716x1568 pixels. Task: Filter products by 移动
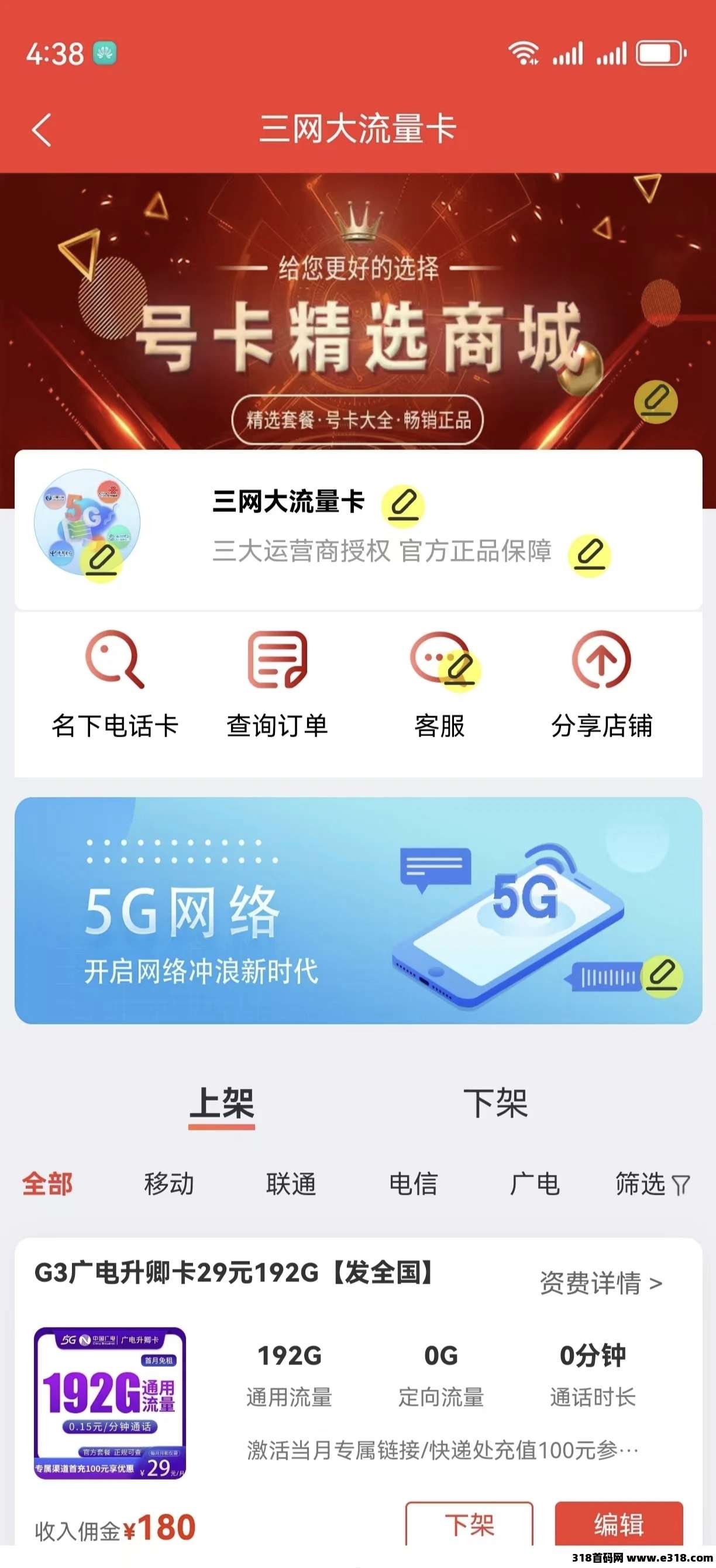(169, 1184)
